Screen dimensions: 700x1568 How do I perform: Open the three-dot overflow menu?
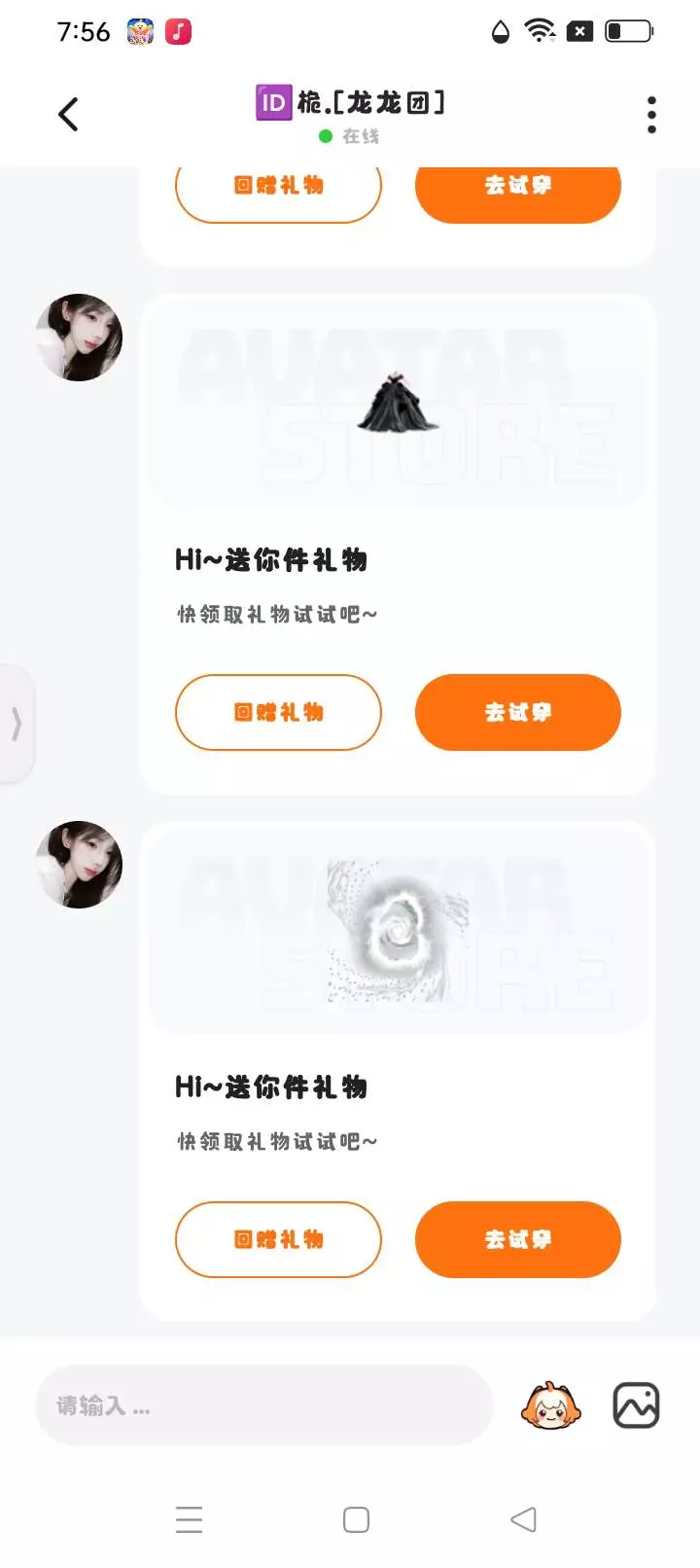click(651, 115)
